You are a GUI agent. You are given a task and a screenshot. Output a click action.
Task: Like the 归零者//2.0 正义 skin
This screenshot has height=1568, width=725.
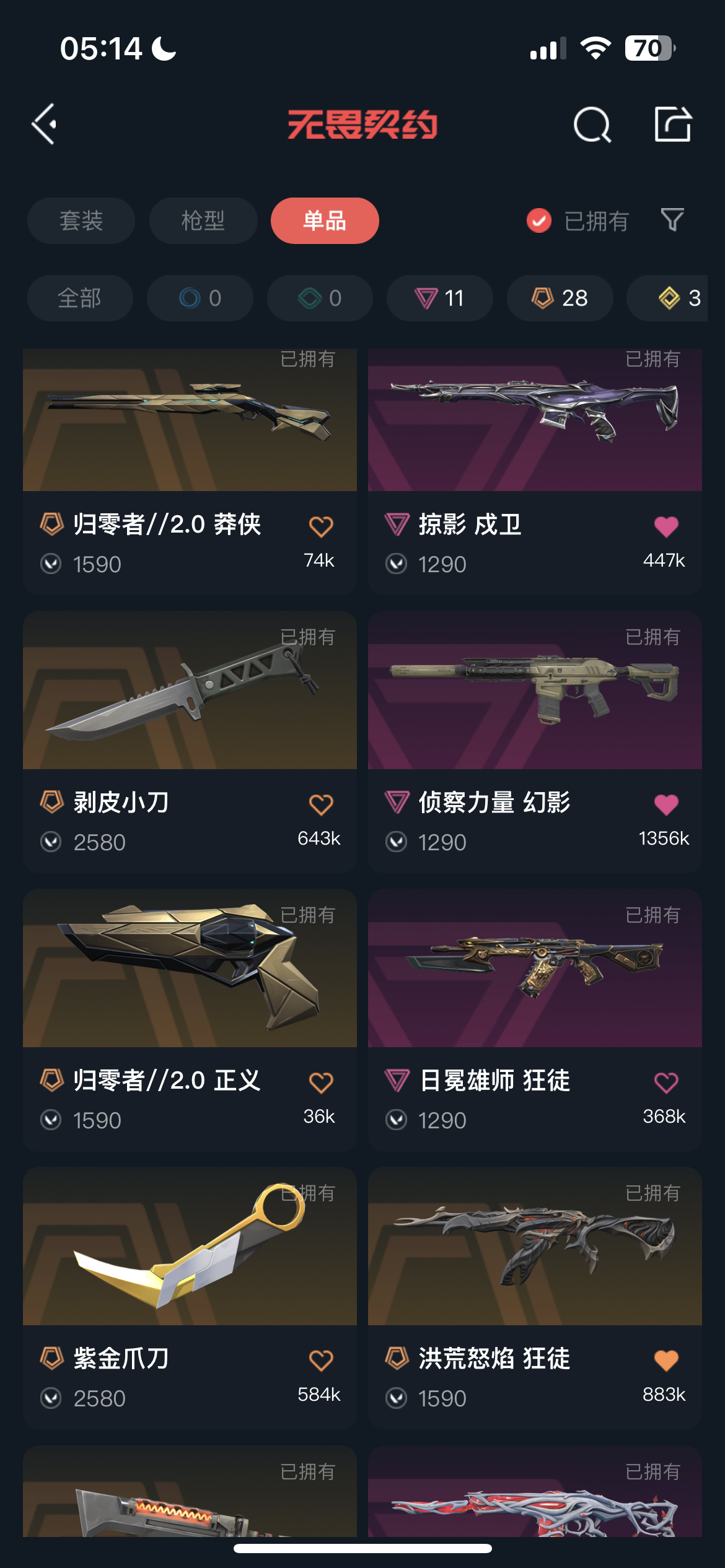coord(321,1083)
